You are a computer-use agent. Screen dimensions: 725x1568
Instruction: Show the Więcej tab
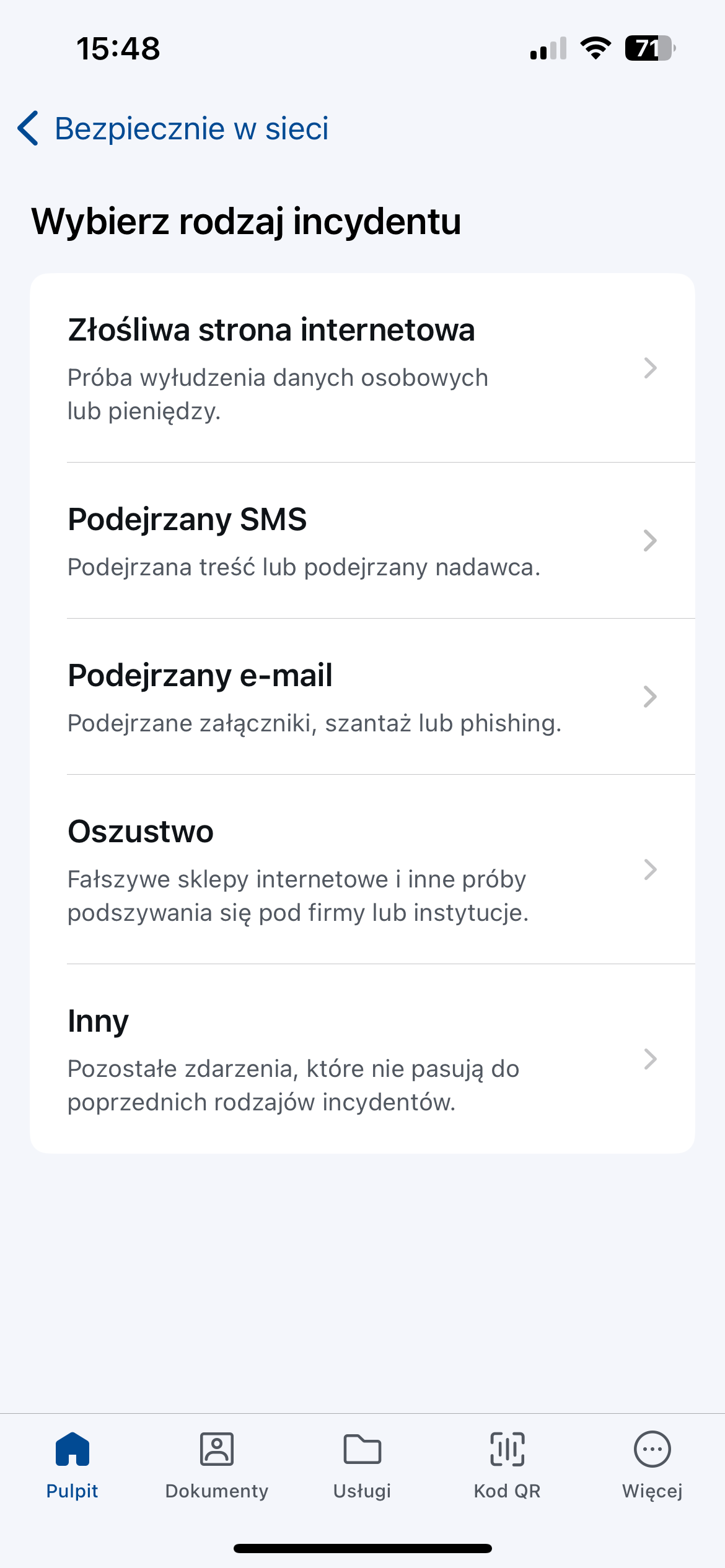[x=652, y=1465]
